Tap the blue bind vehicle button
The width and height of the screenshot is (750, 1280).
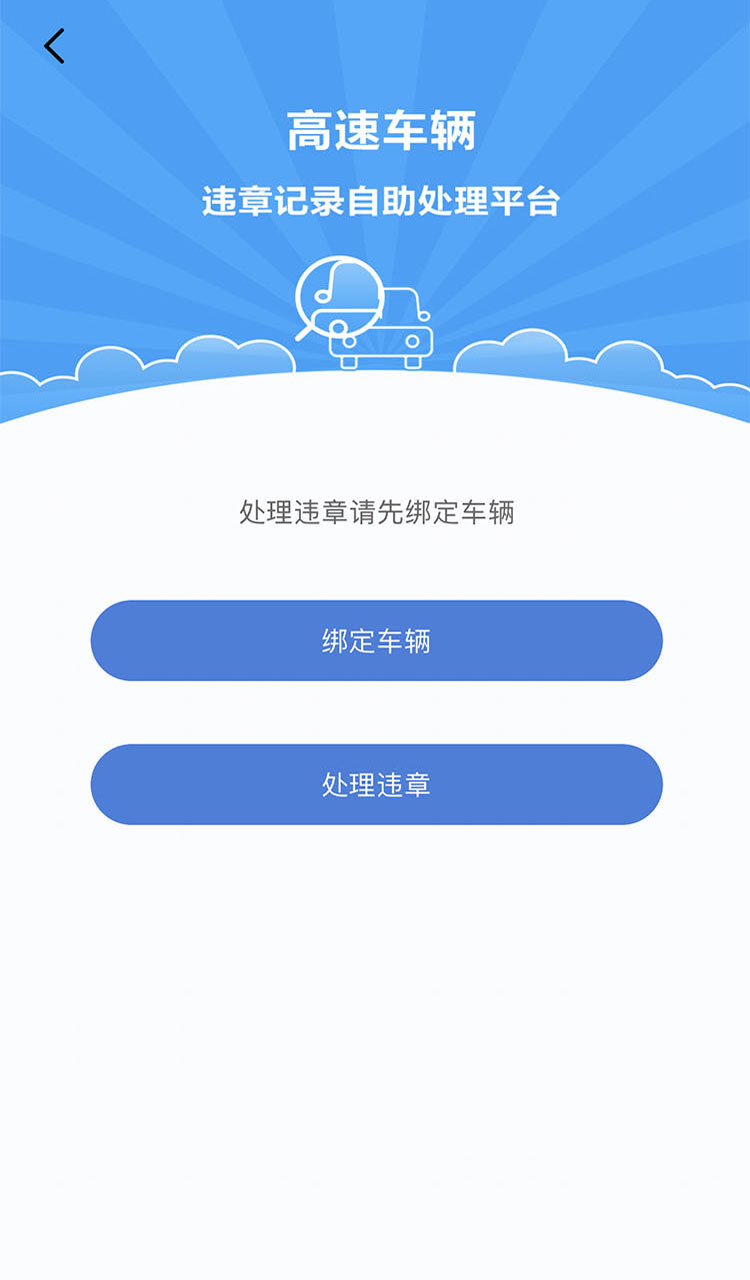[375, 641]
